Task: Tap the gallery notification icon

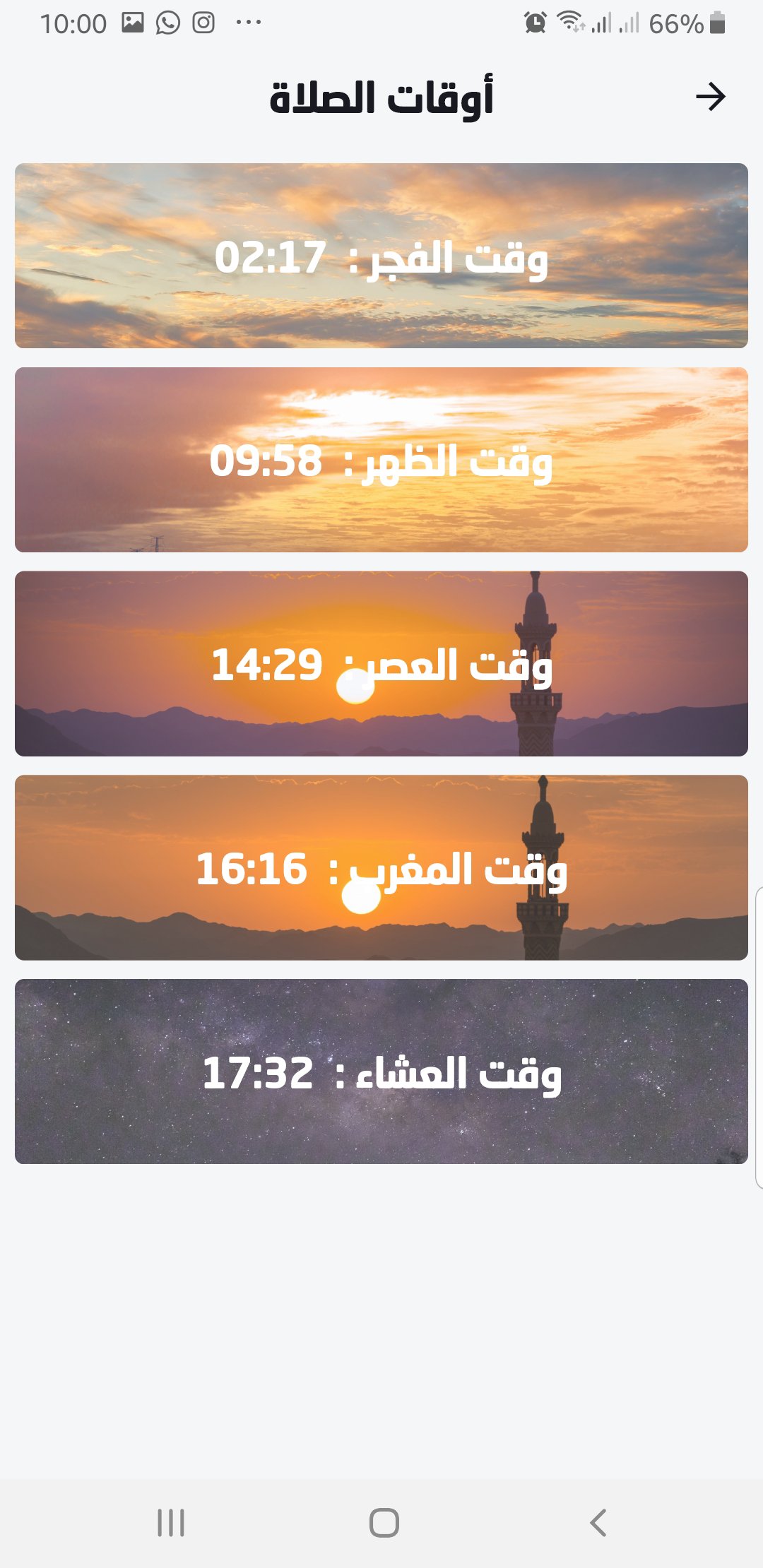Action: pos(131,22)
